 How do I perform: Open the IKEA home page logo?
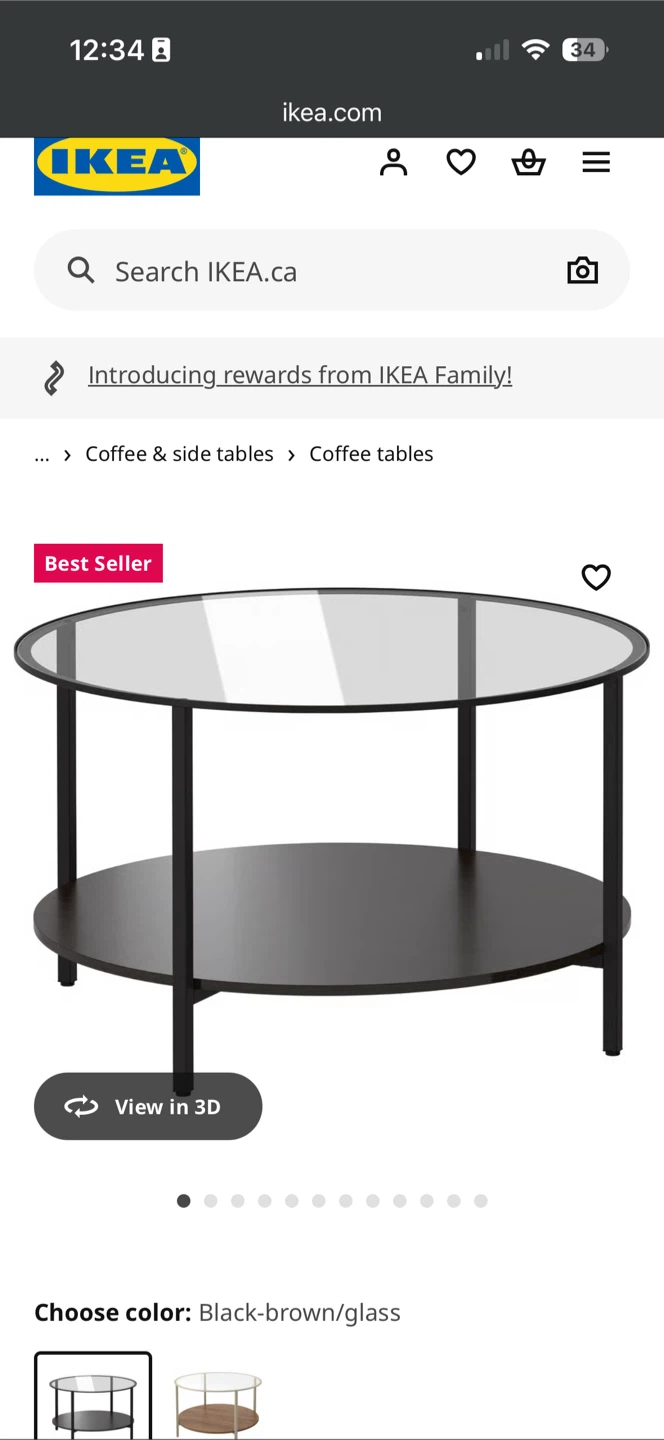[x=117, y=165]
